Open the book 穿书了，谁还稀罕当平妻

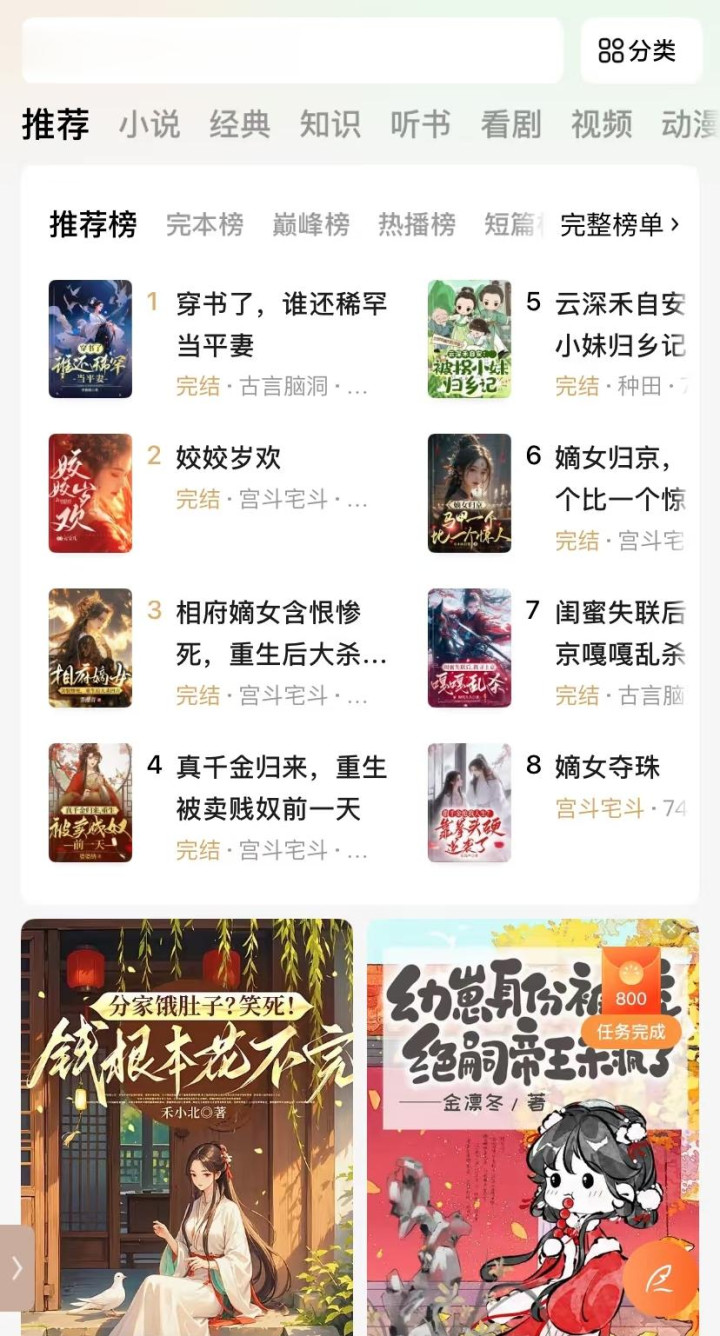pos(281,324)
